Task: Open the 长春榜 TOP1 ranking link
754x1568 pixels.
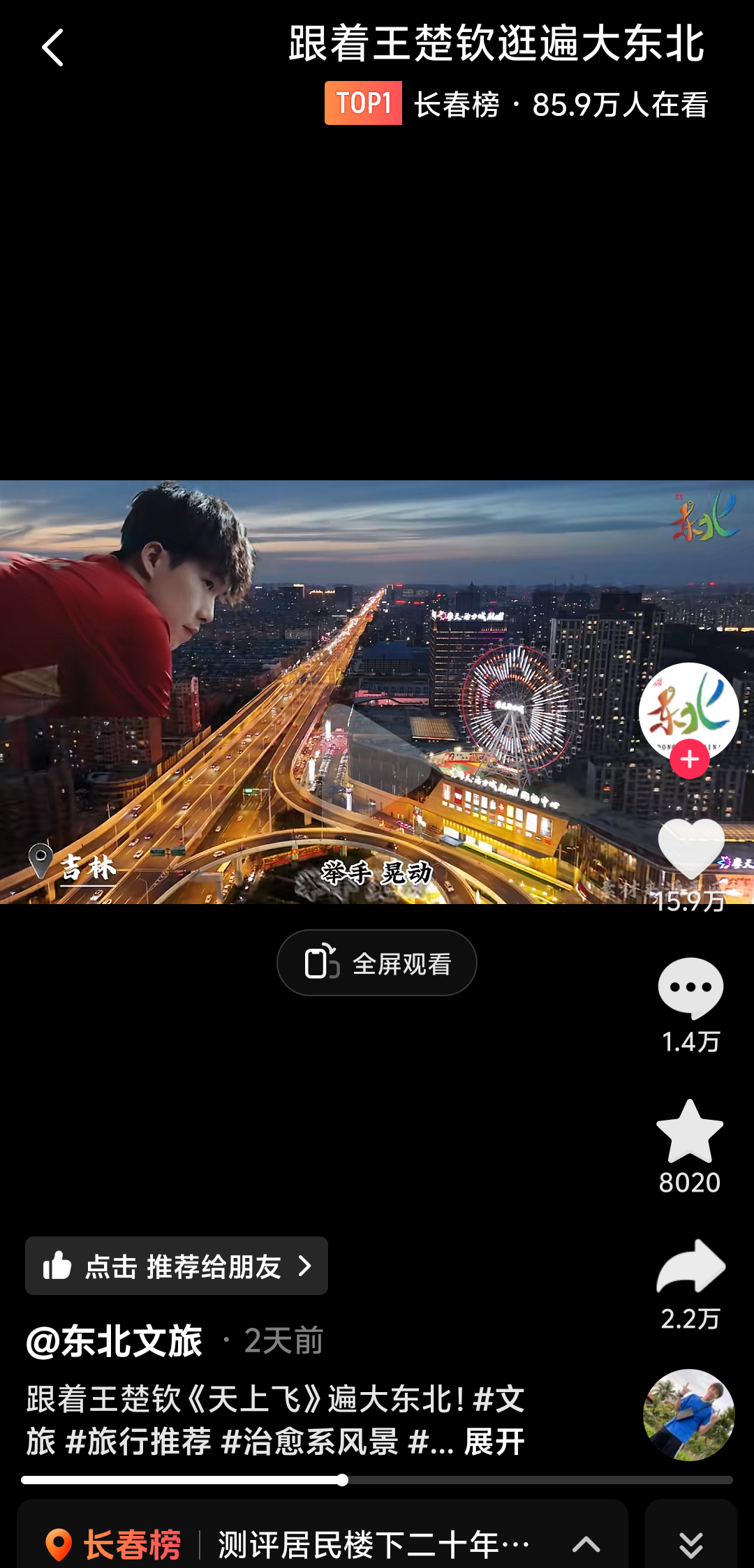Action: pos(517,105)
